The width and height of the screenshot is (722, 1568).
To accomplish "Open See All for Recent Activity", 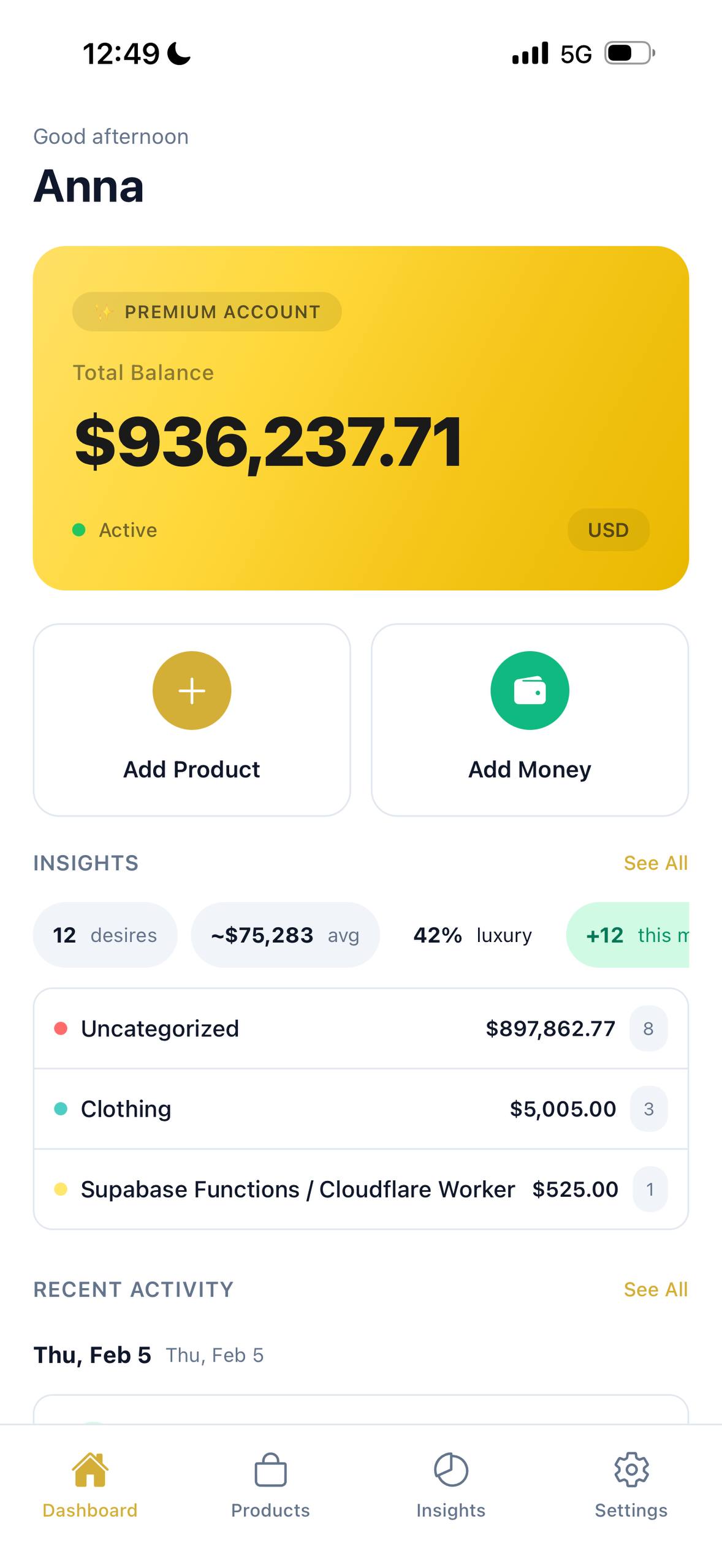I will pyautogui.click(x=656, y=1289).
